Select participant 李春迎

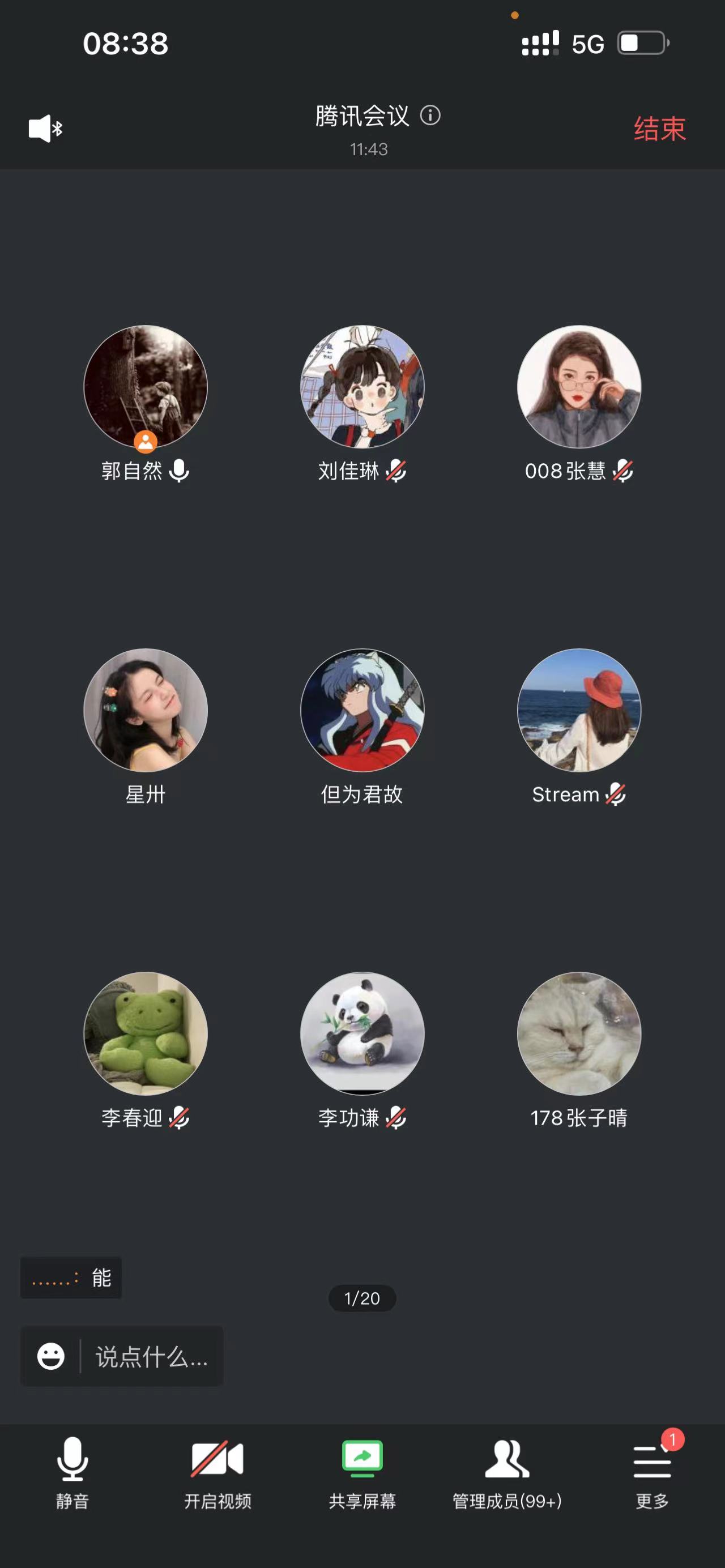(146, 1033)
